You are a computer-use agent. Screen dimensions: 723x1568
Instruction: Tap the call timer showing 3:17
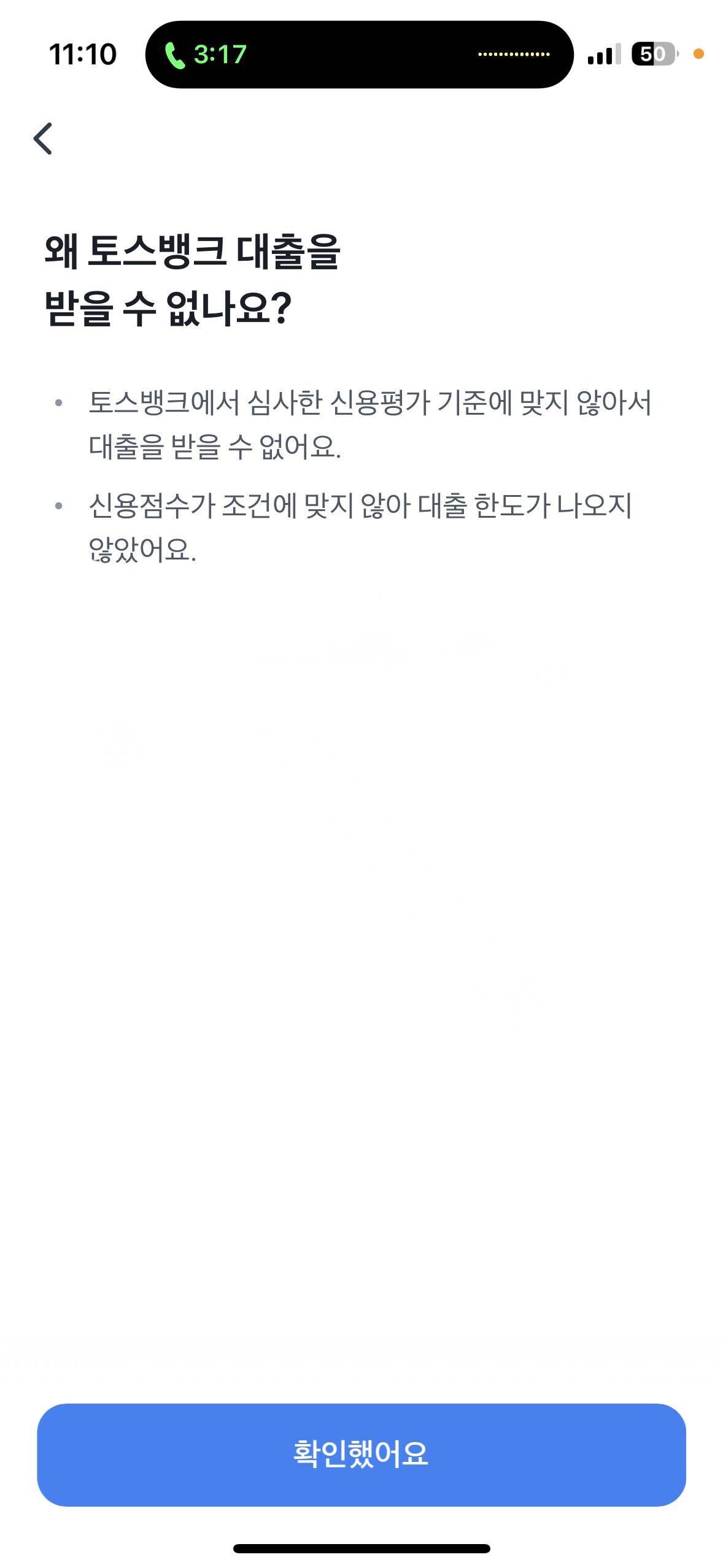click(218, 55)
